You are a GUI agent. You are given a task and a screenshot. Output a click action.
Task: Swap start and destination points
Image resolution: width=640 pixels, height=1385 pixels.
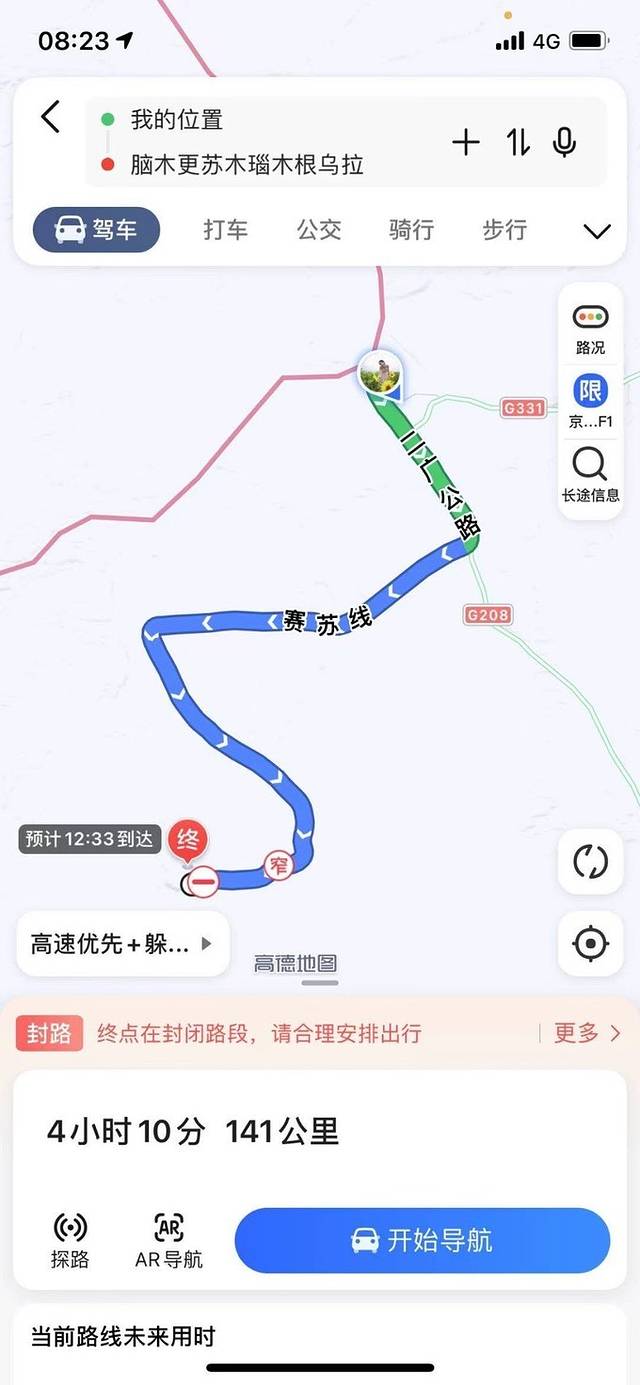click(x=517, y=143)
